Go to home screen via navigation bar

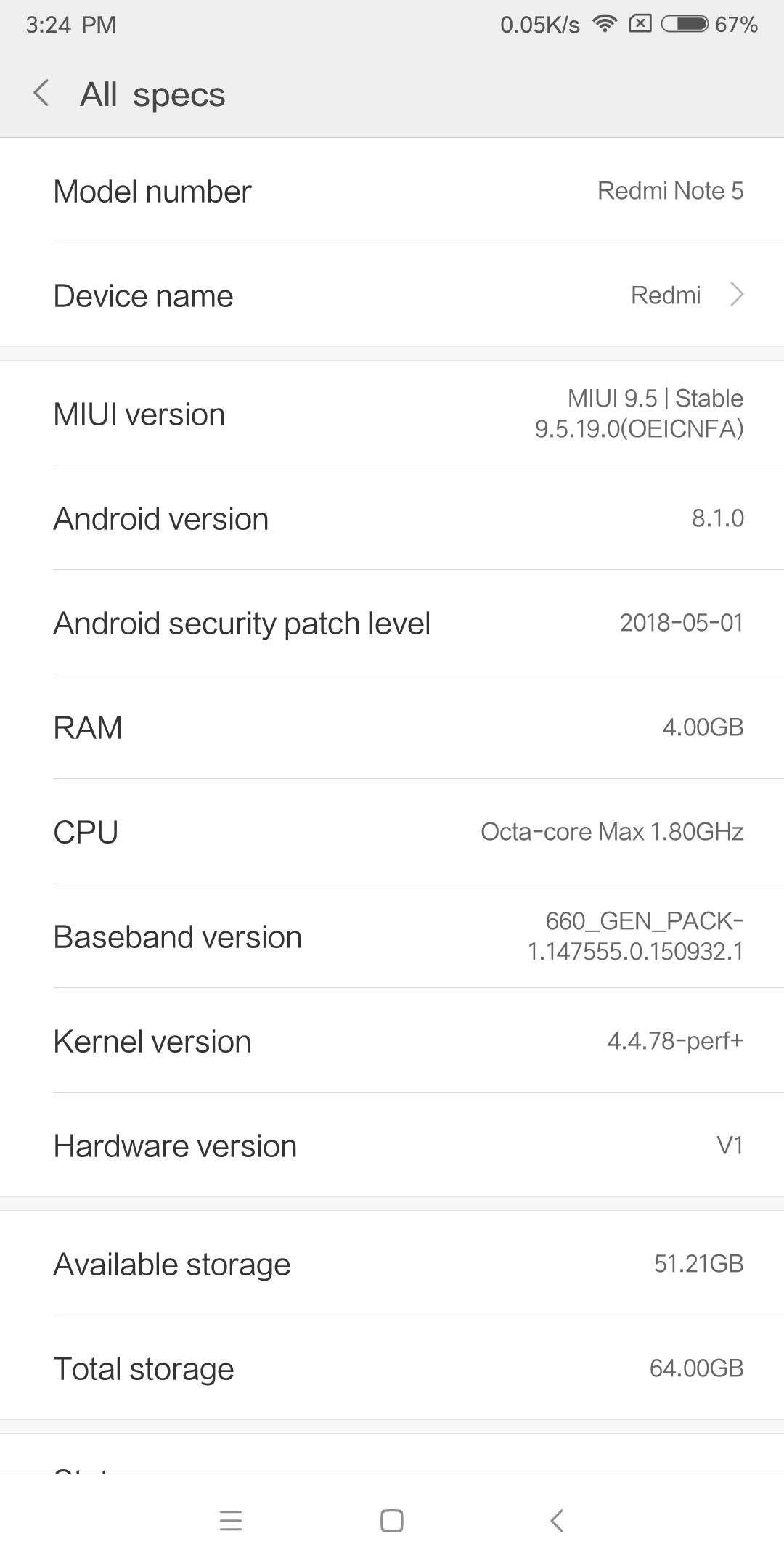(392, 1520)
